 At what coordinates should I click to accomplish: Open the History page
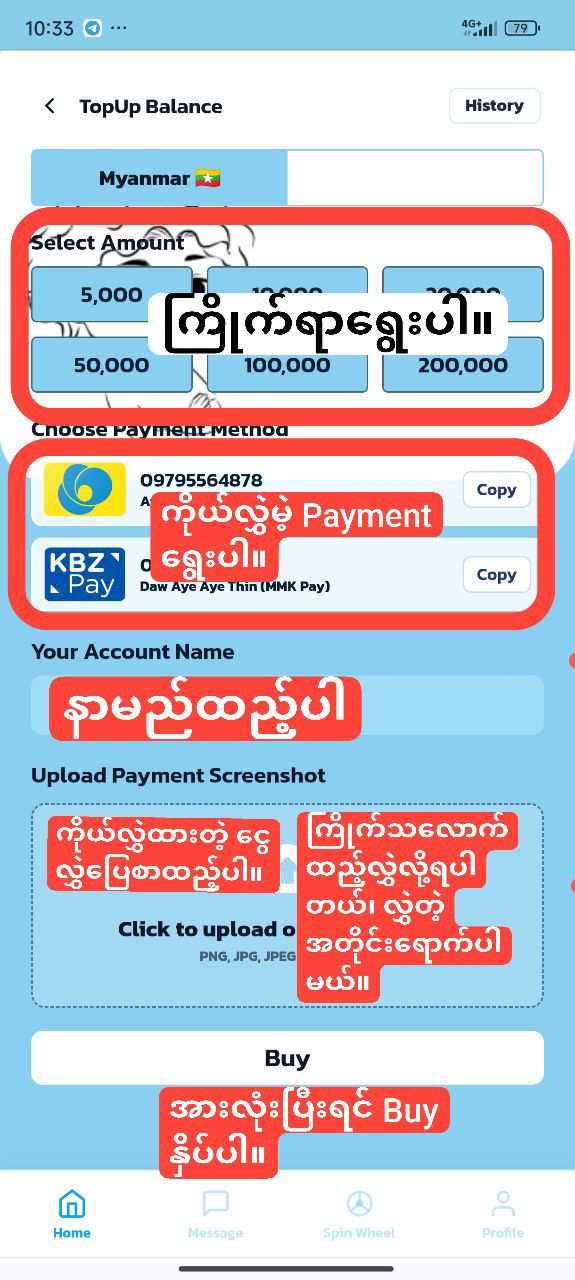(x=495, y=106)
